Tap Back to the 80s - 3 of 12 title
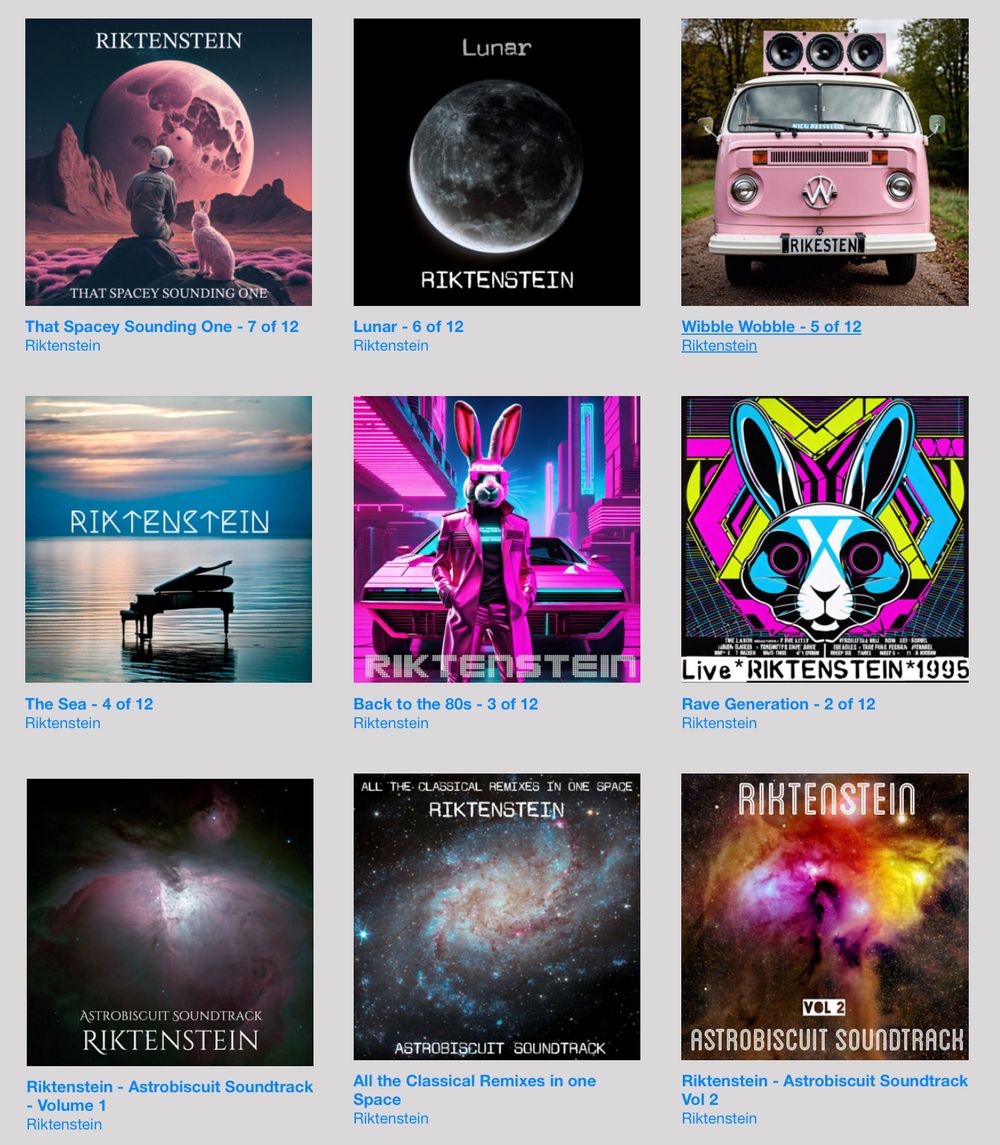This screenshot has height=1145, width=1000. (445, 704)
